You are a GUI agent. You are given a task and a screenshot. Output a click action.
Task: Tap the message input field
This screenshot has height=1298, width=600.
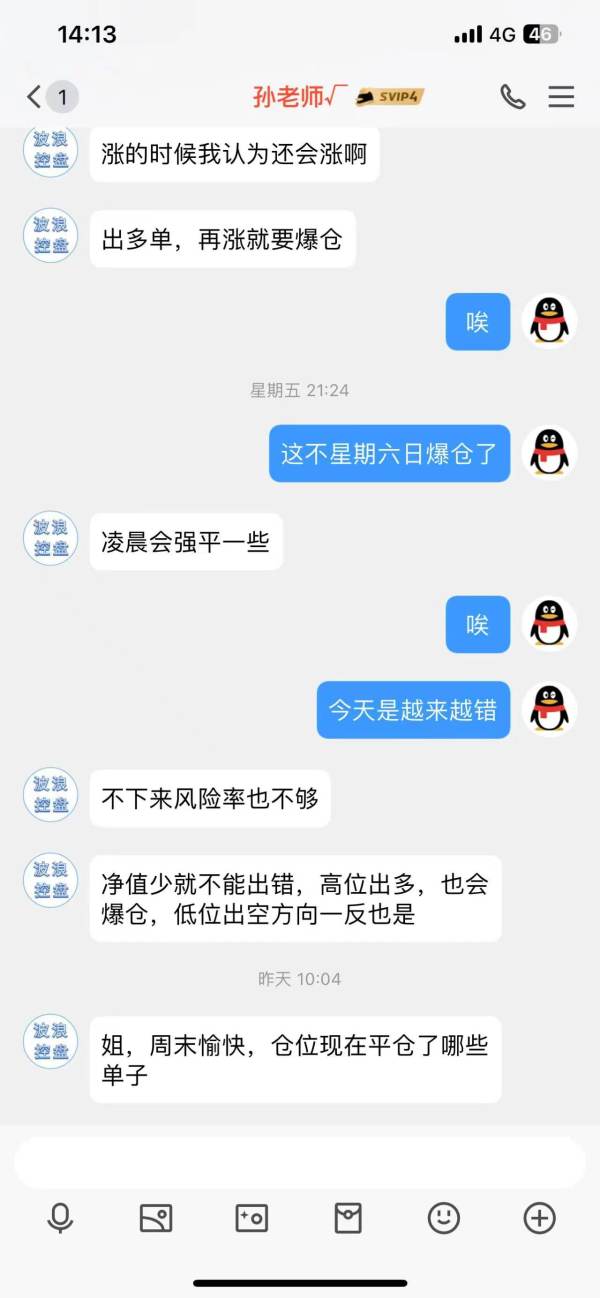300,1162
